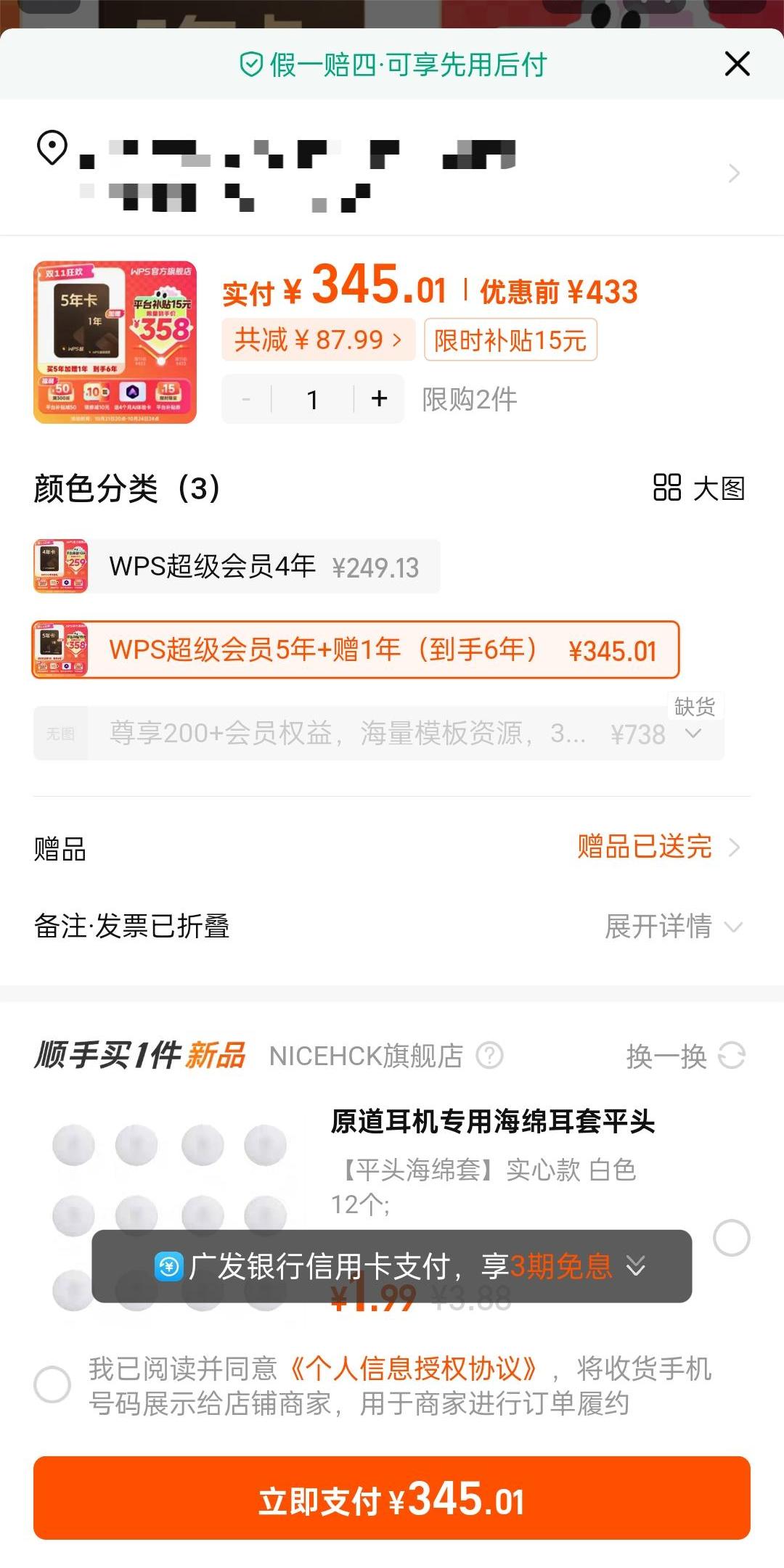Select the 原道耳机专用海绵耳套 add-on radio button
Image resolution: width=784 pixels, height=1568 pixels.
click(x=731, y=1238)
